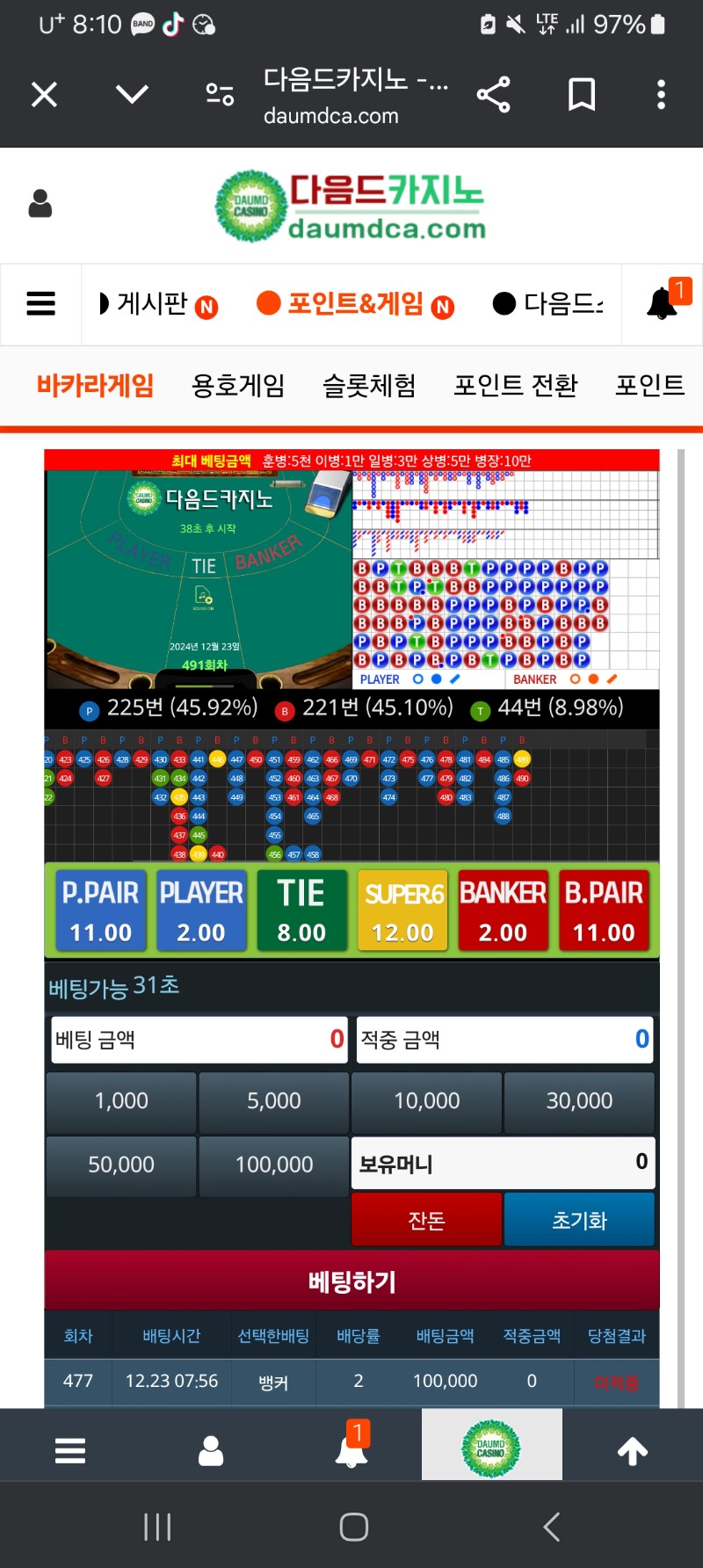The image size is (703, 1568).
Task: Select the P.PAIR 11.00 bet
Action: 100,911
